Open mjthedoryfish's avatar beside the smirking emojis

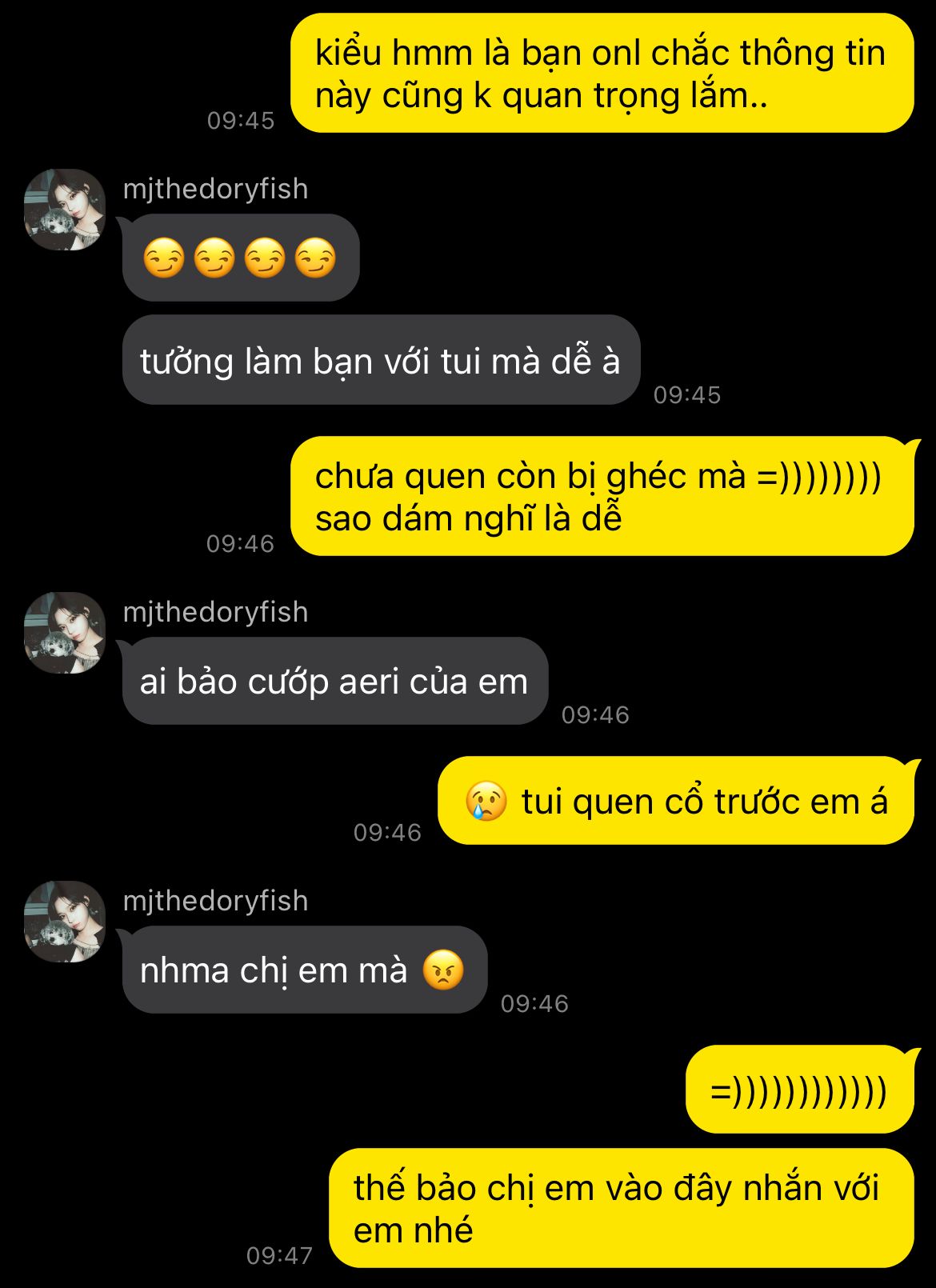click(65, 210)
